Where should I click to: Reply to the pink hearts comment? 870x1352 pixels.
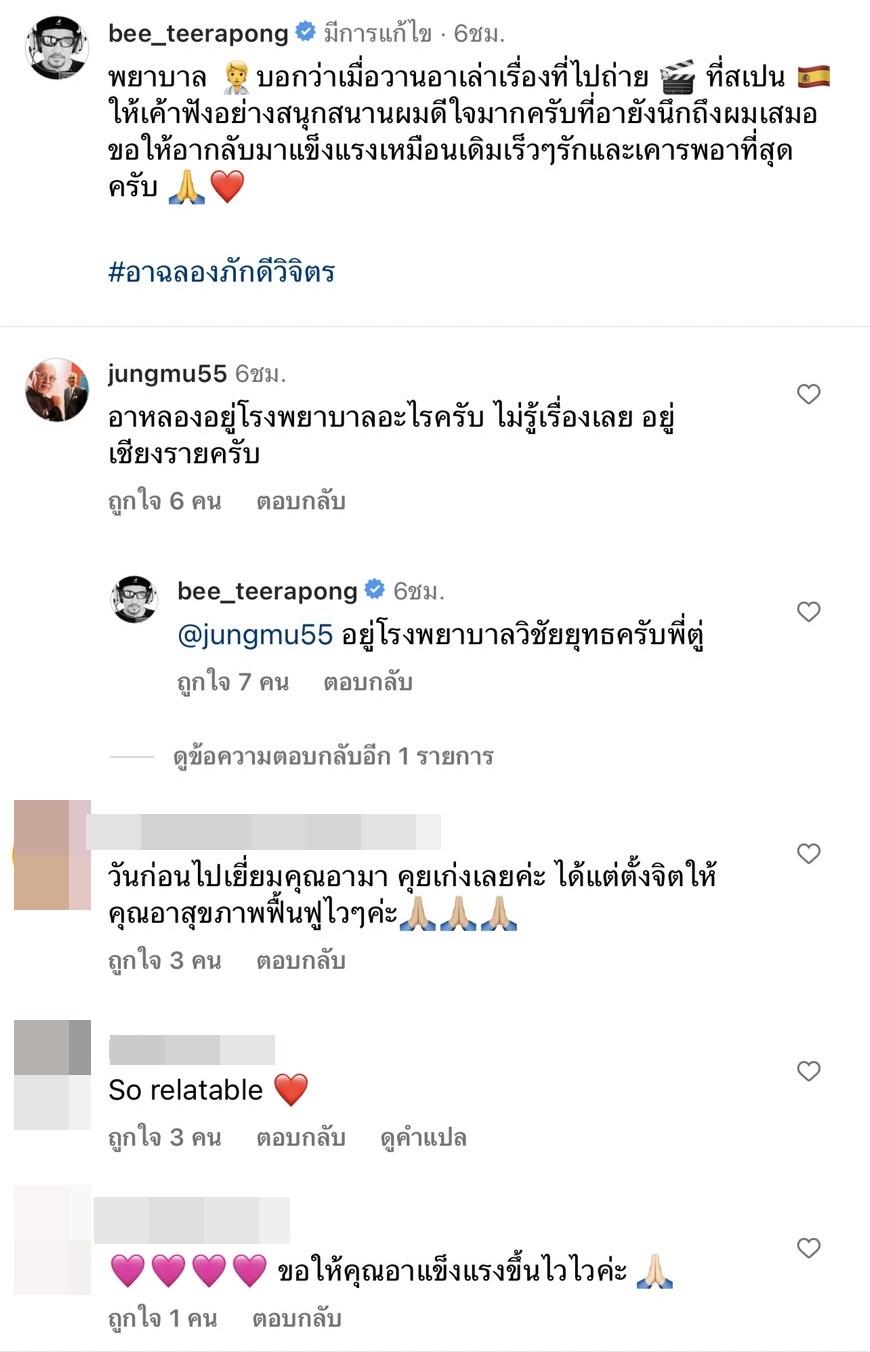(x=296, y=1319)
